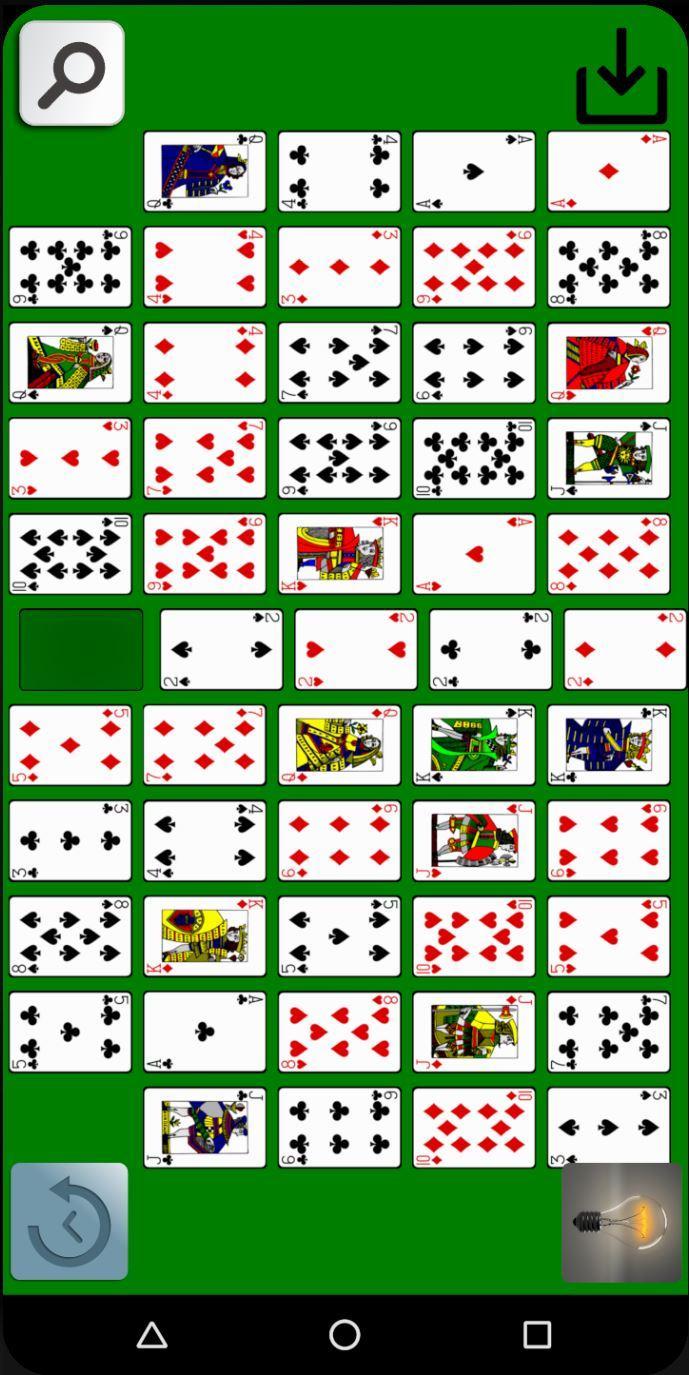
Task: Undo the last move
Action: [69, 1221]
